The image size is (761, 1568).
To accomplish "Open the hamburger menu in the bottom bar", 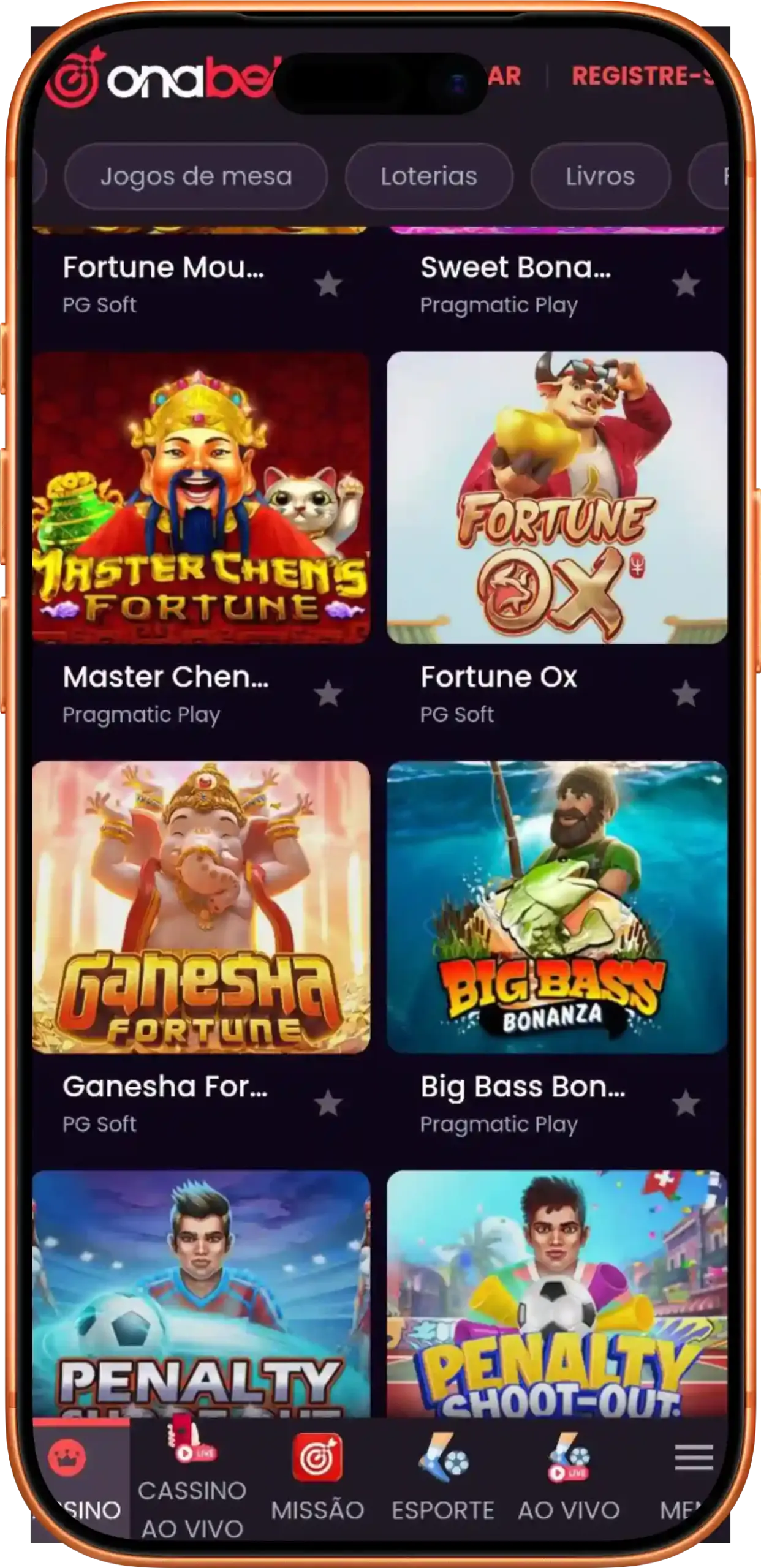I will click(693, 1470).
